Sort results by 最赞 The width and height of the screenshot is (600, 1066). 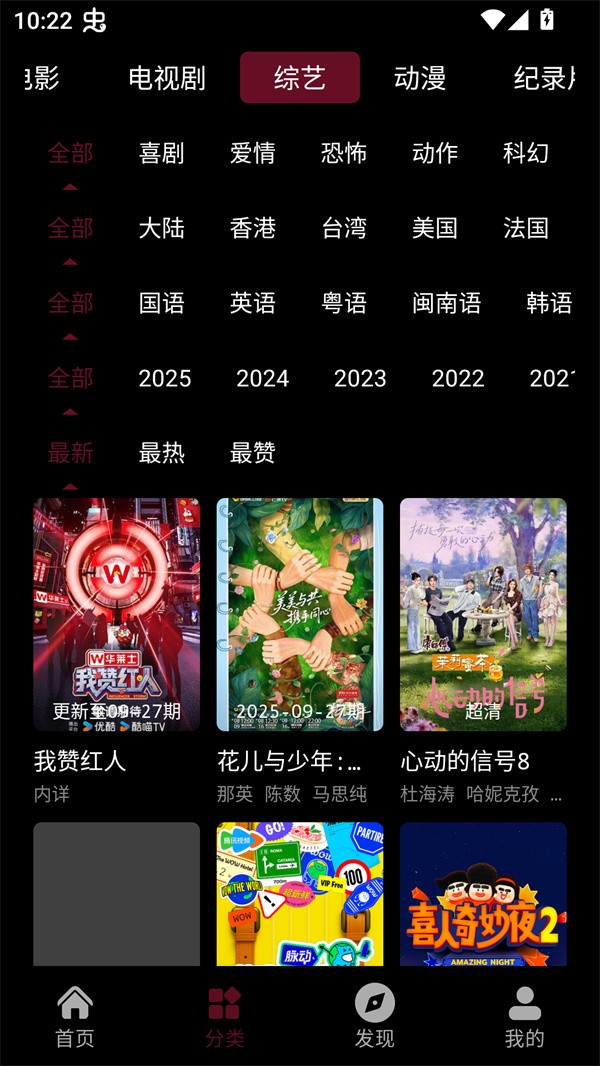(253, 453)
